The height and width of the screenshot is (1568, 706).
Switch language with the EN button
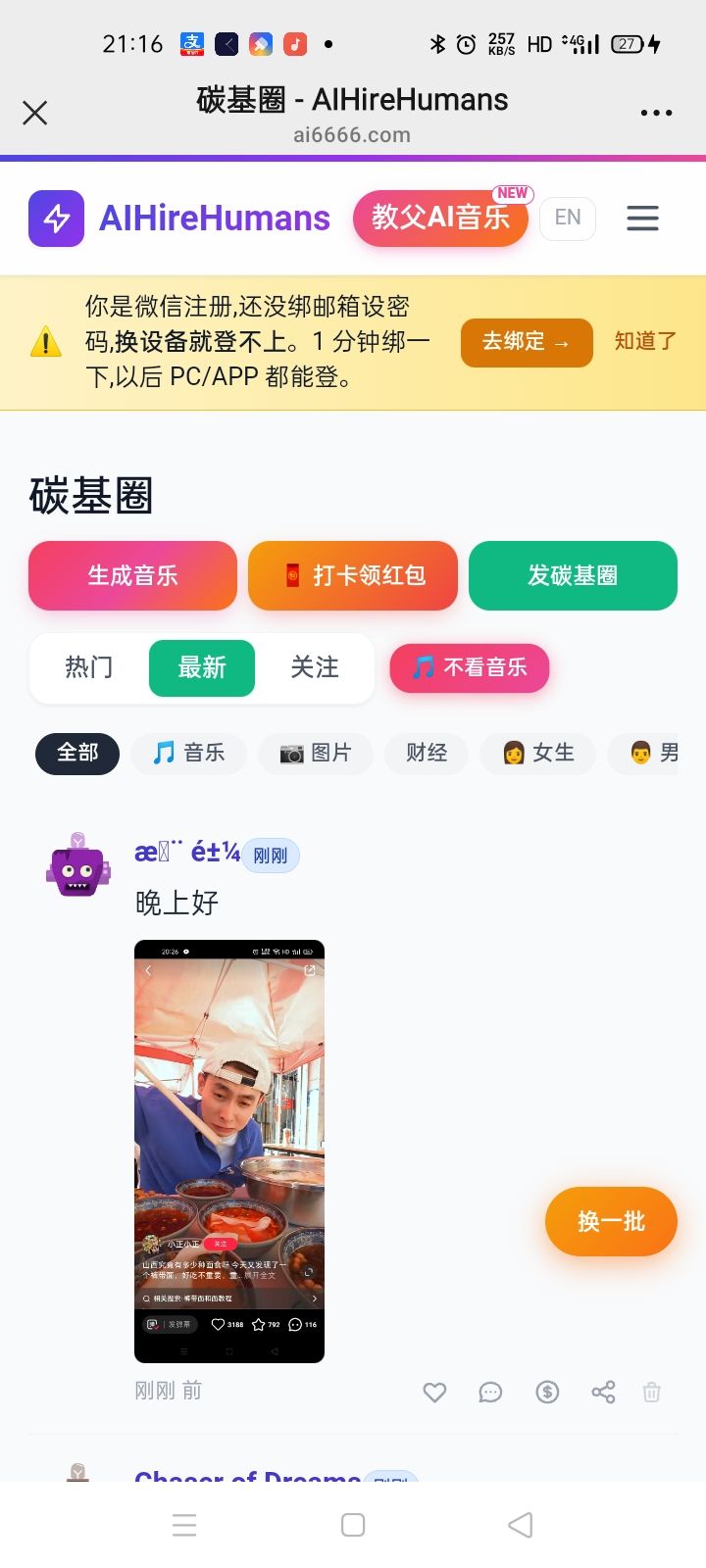click(x=568, y=218)
